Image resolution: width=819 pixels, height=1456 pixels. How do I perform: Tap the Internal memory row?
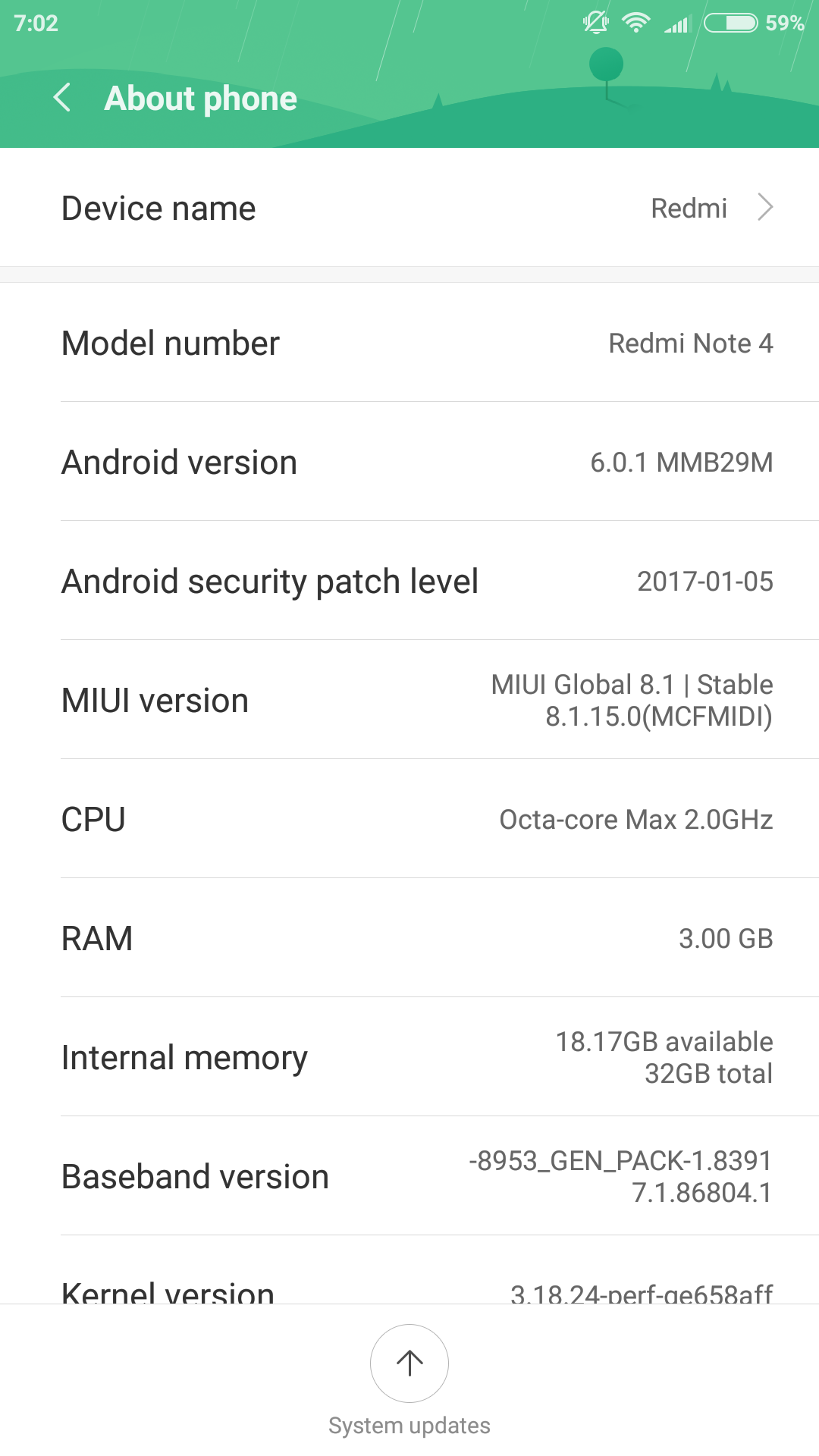pos(409,1057)
